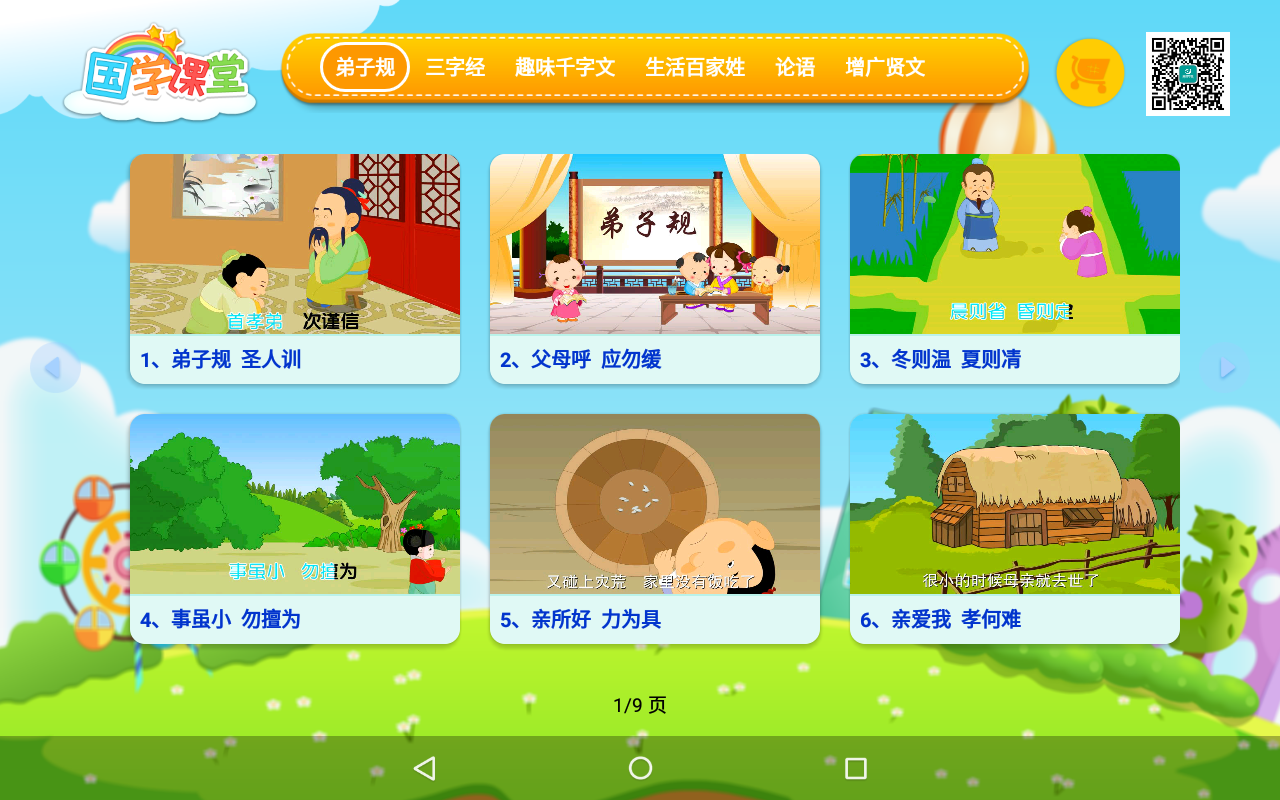Viewport: 1280px width, 800px height.
Task: Watch lesson 3、冬则温 夏则凊
Action: tap(1015, 268)
